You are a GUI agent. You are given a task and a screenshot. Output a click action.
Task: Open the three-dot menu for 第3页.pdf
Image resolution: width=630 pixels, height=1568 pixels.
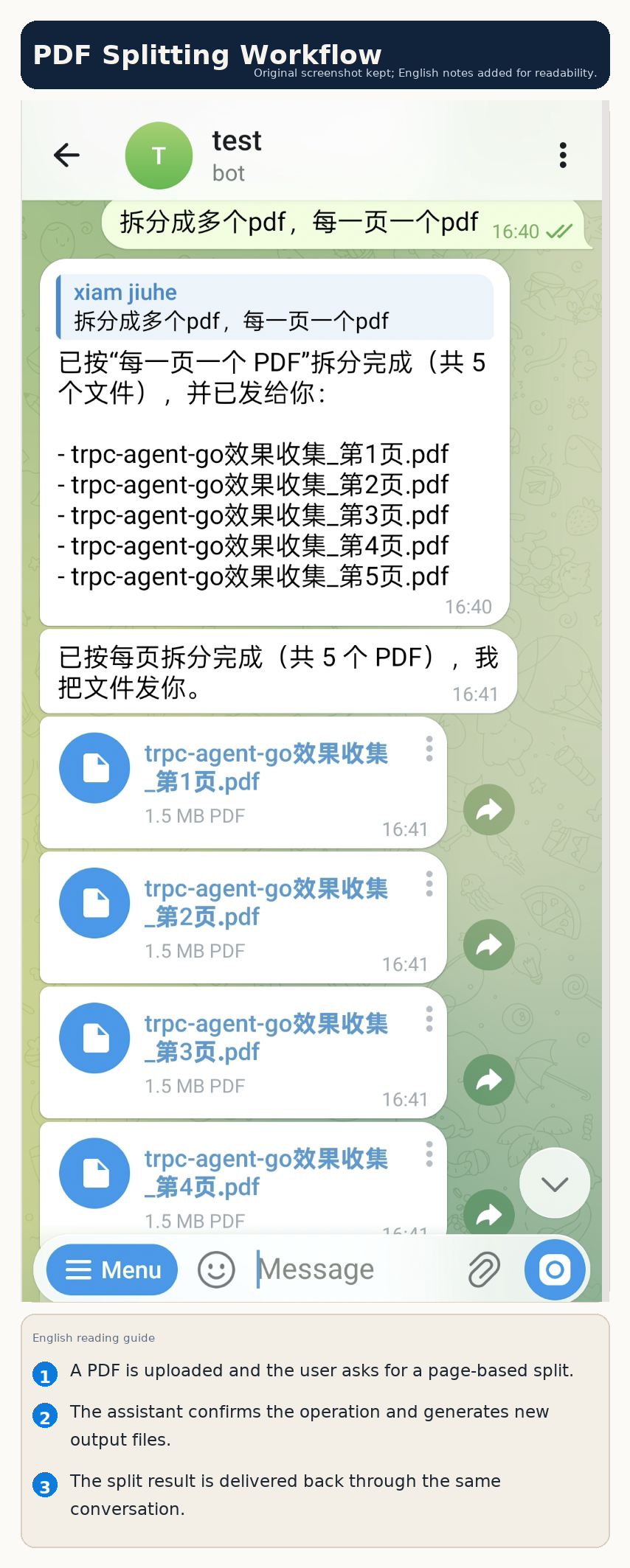point(429,1020)
